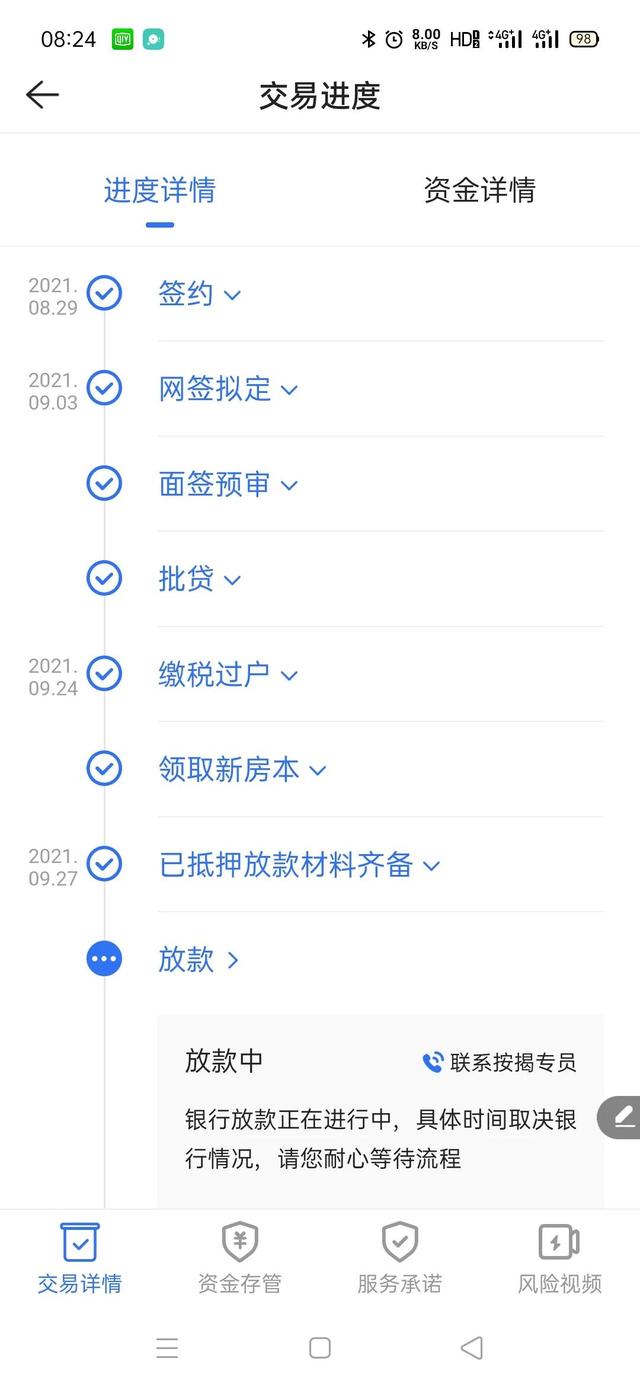
Task: Expand the 面签预审 step
Action: tap(228, 484)
